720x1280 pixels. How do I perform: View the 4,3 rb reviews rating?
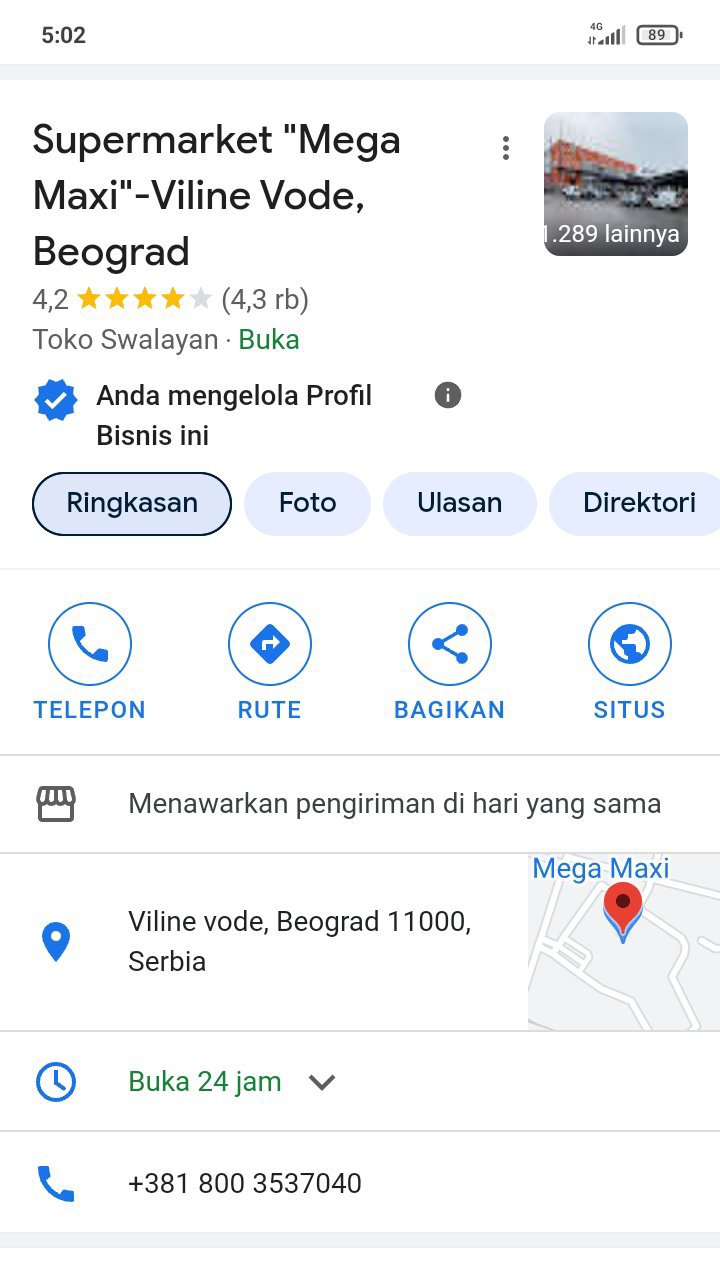pyautogui.click(x=265, y=299)
